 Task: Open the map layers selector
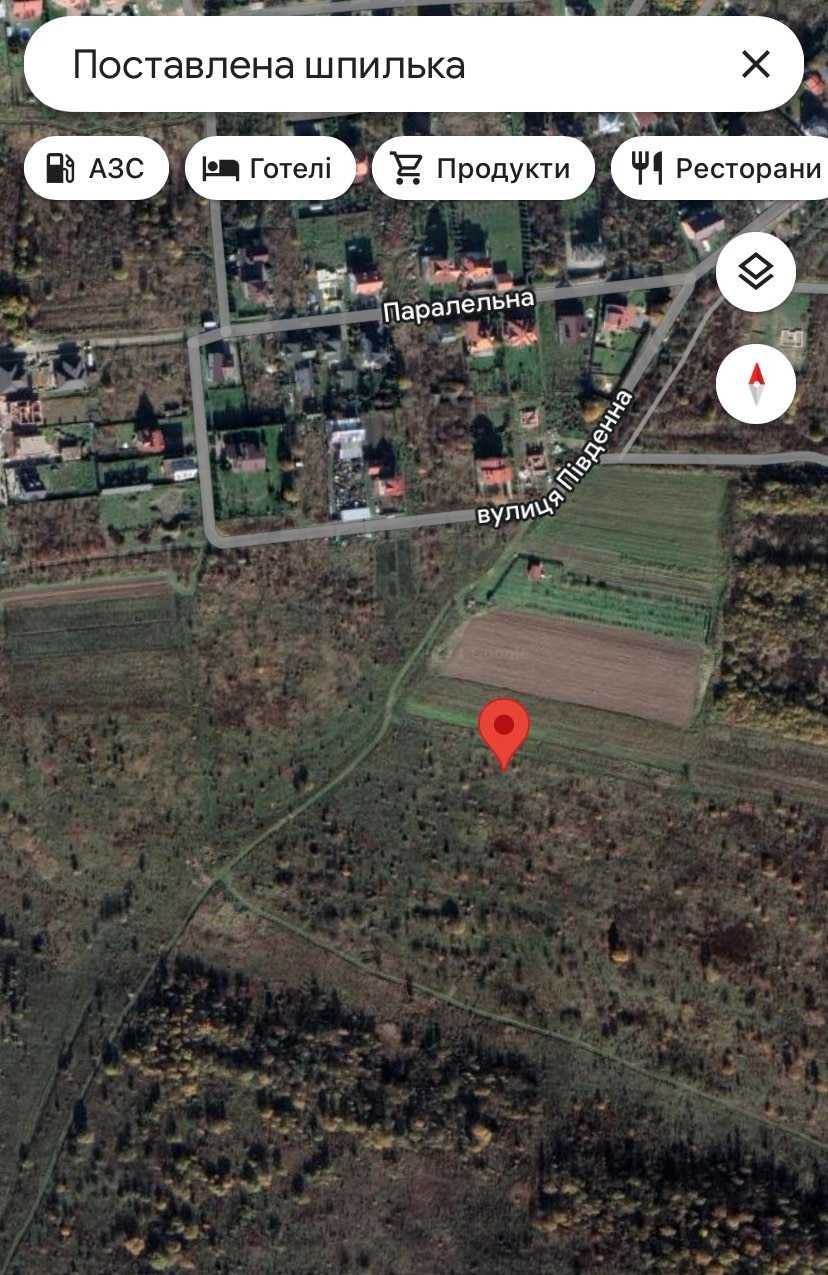click(x=756, y=271)
